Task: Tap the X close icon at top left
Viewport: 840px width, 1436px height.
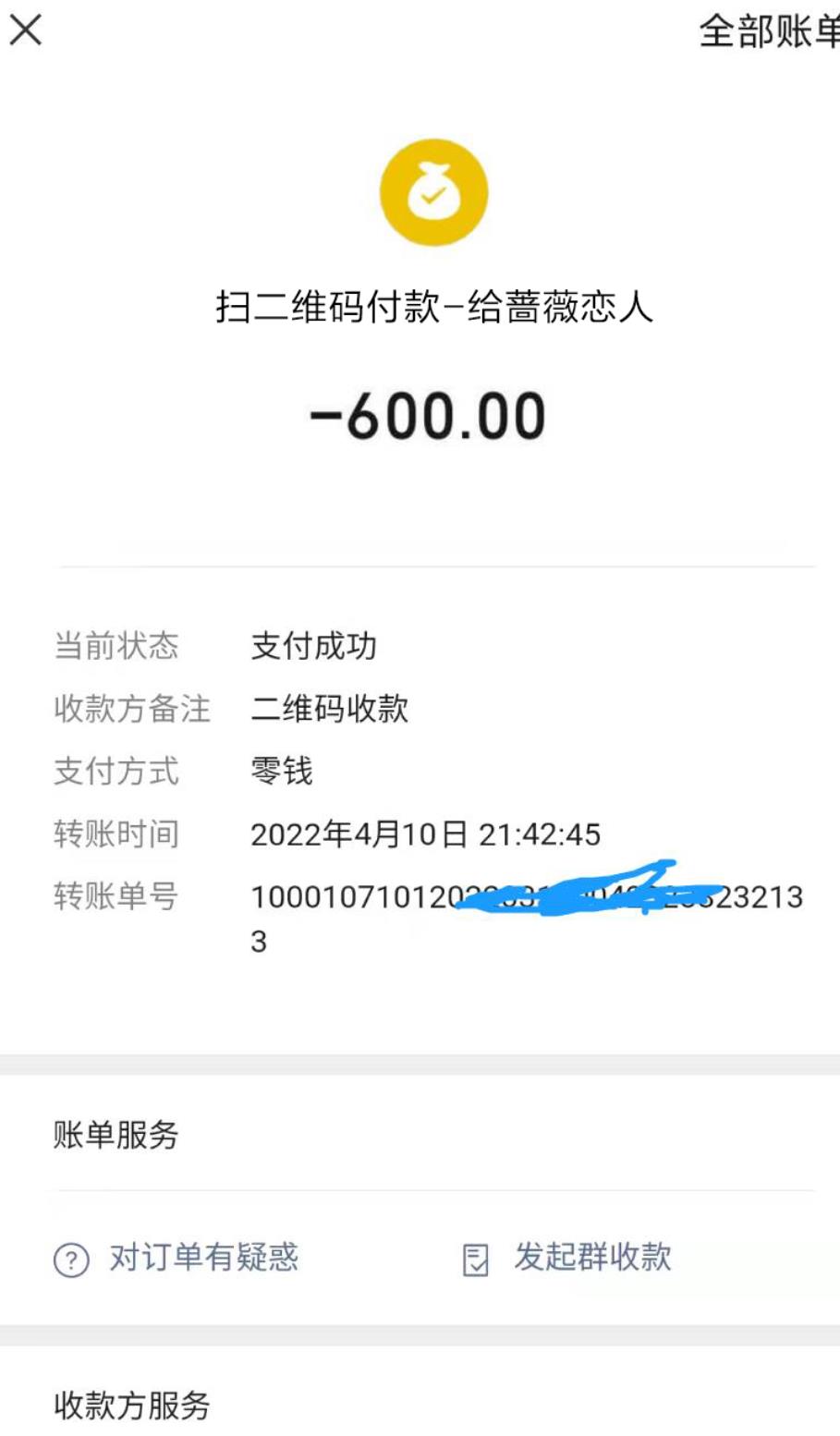Action: coord(26,30)
